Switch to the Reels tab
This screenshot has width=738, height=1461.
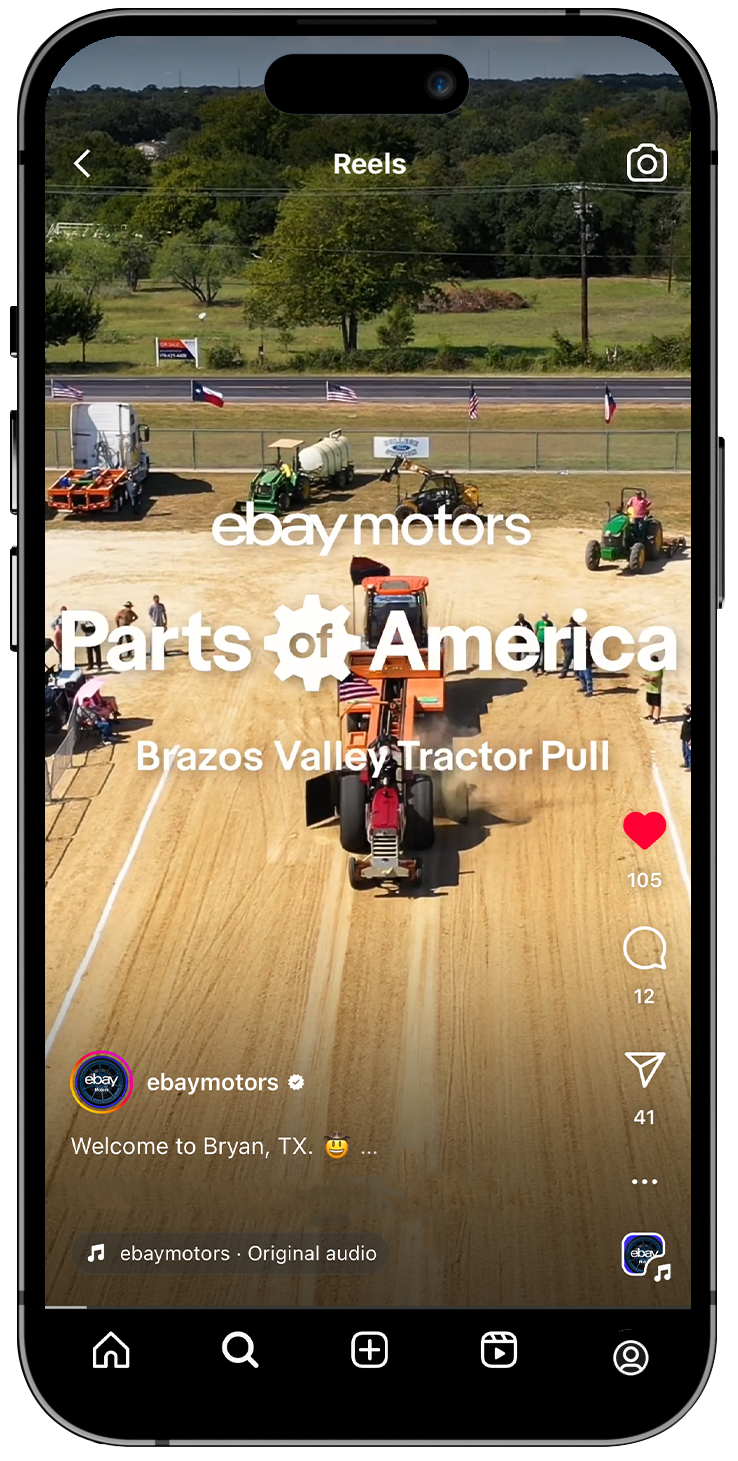point(499,1351)
